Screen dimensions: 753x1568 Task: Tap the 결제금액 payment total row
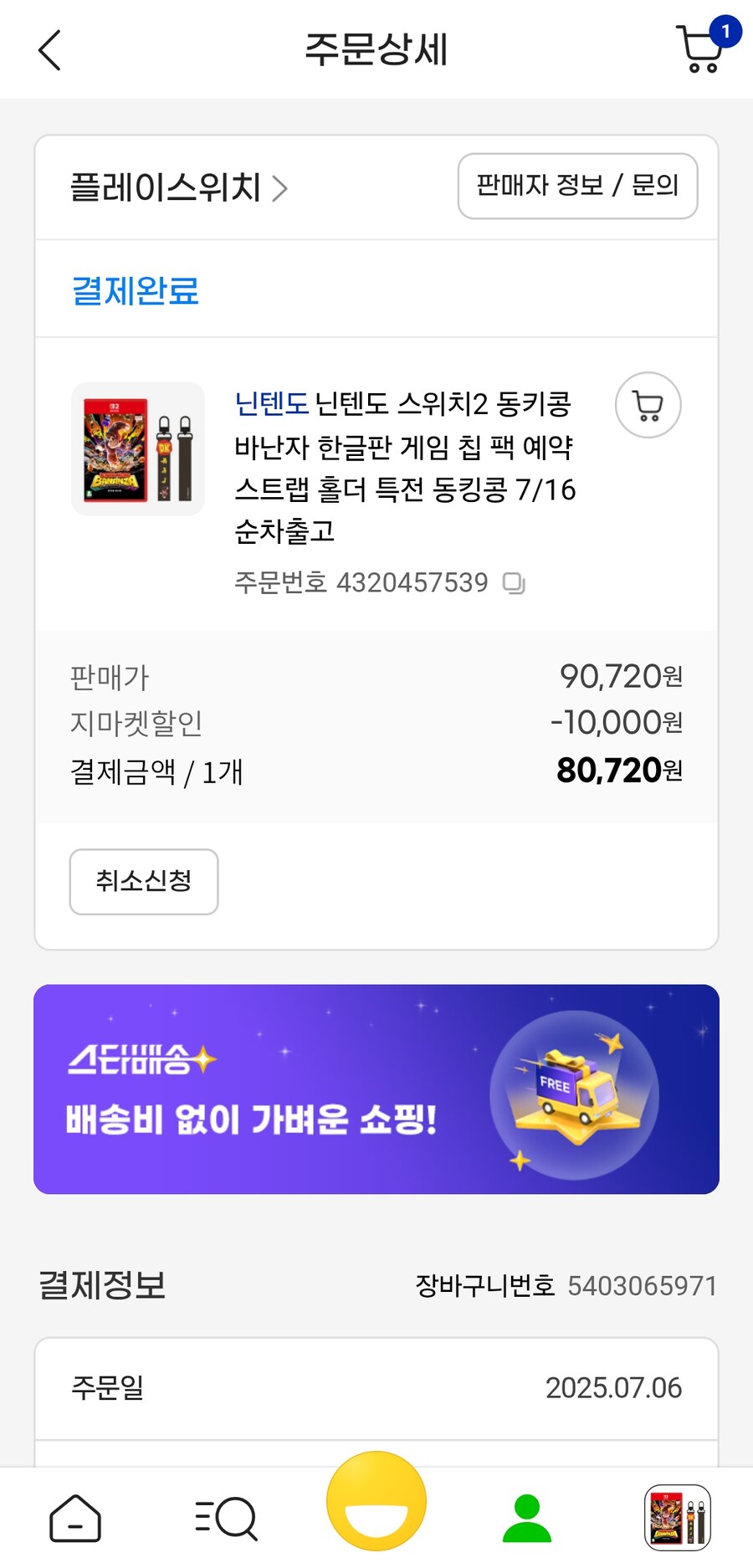click(x=375, y=772)
